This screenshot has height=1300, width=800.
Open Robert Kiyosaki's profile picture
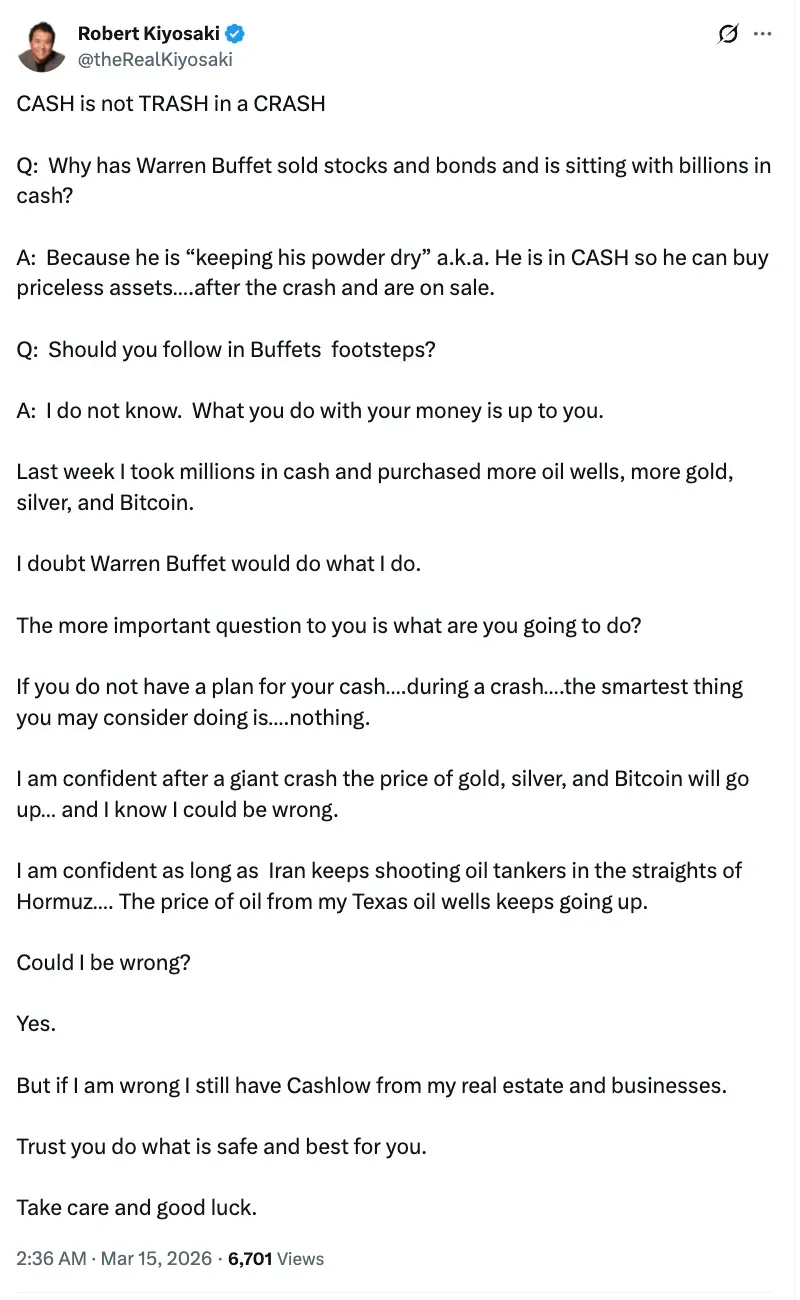pyautogui.click(x=43, y=46)
